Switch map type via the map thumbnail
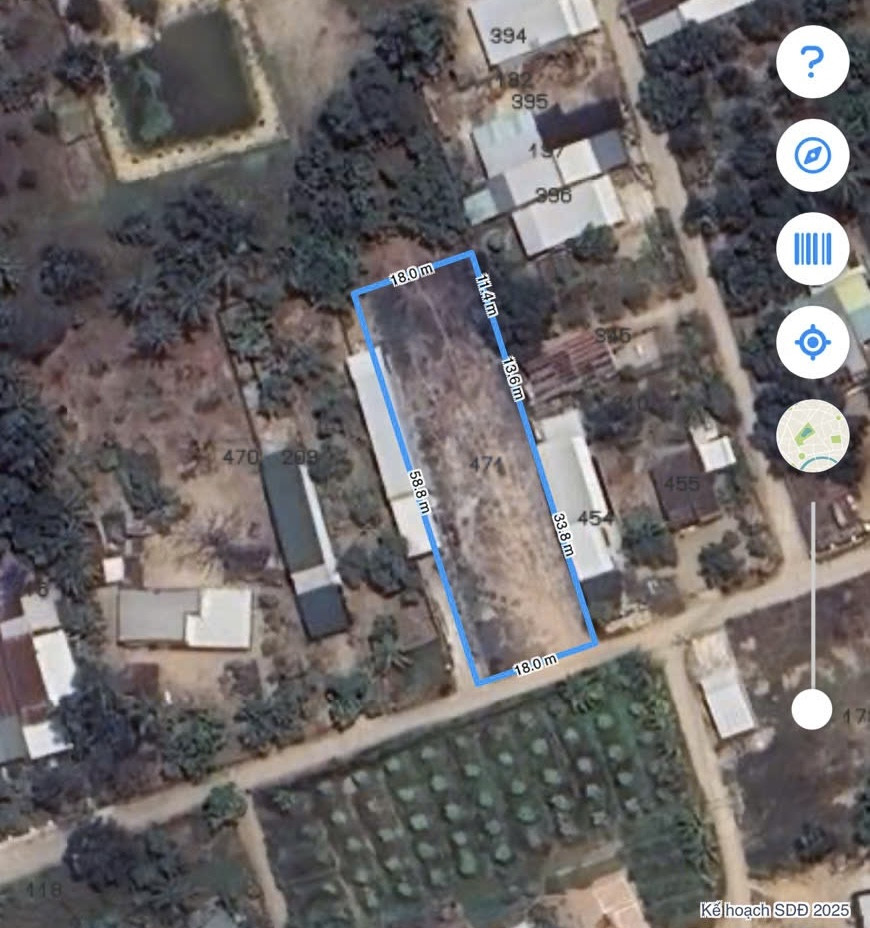The image size is (870, 928). click(812, 436)
